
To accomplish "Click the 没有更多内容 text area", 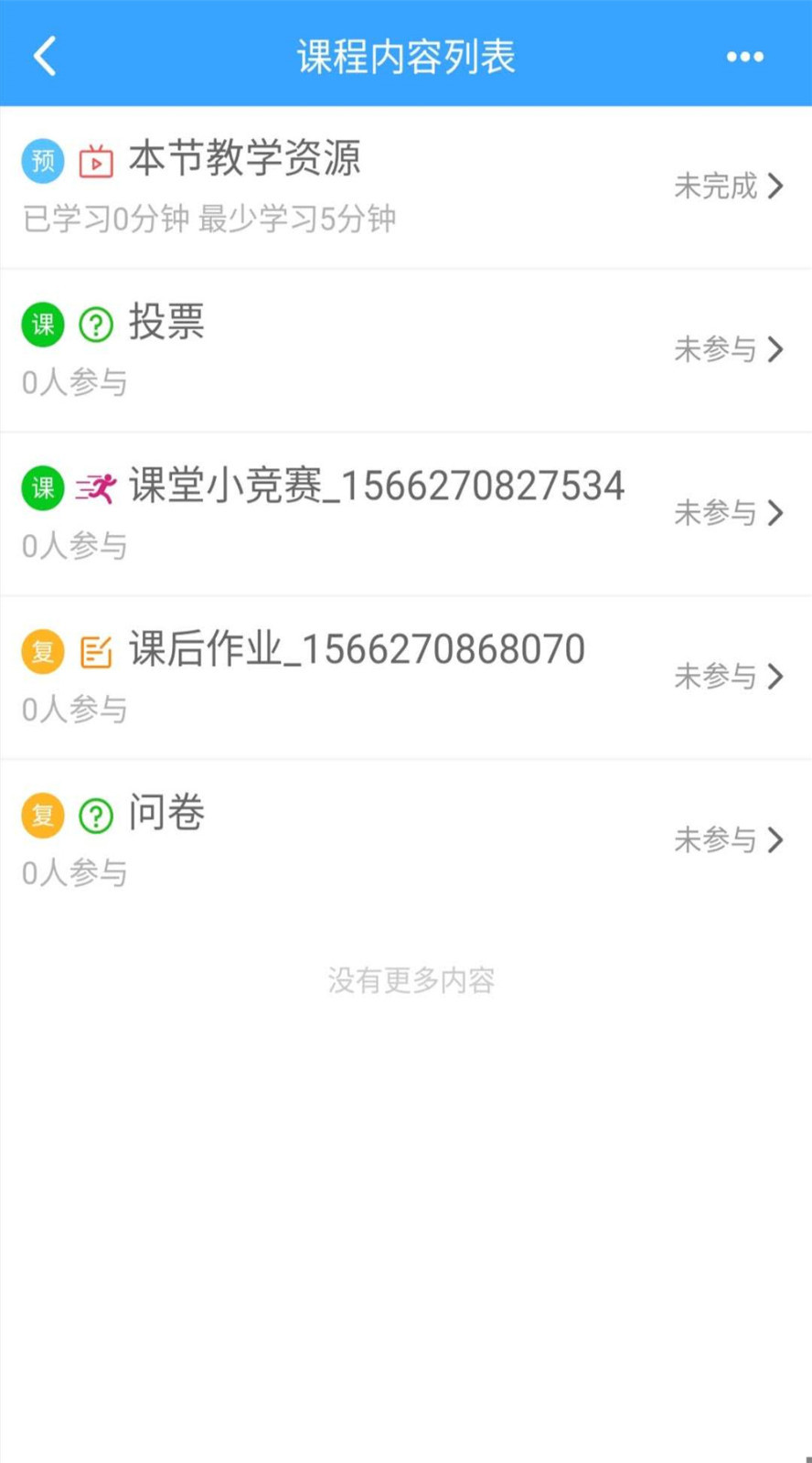I will click(x=410, y=978).
